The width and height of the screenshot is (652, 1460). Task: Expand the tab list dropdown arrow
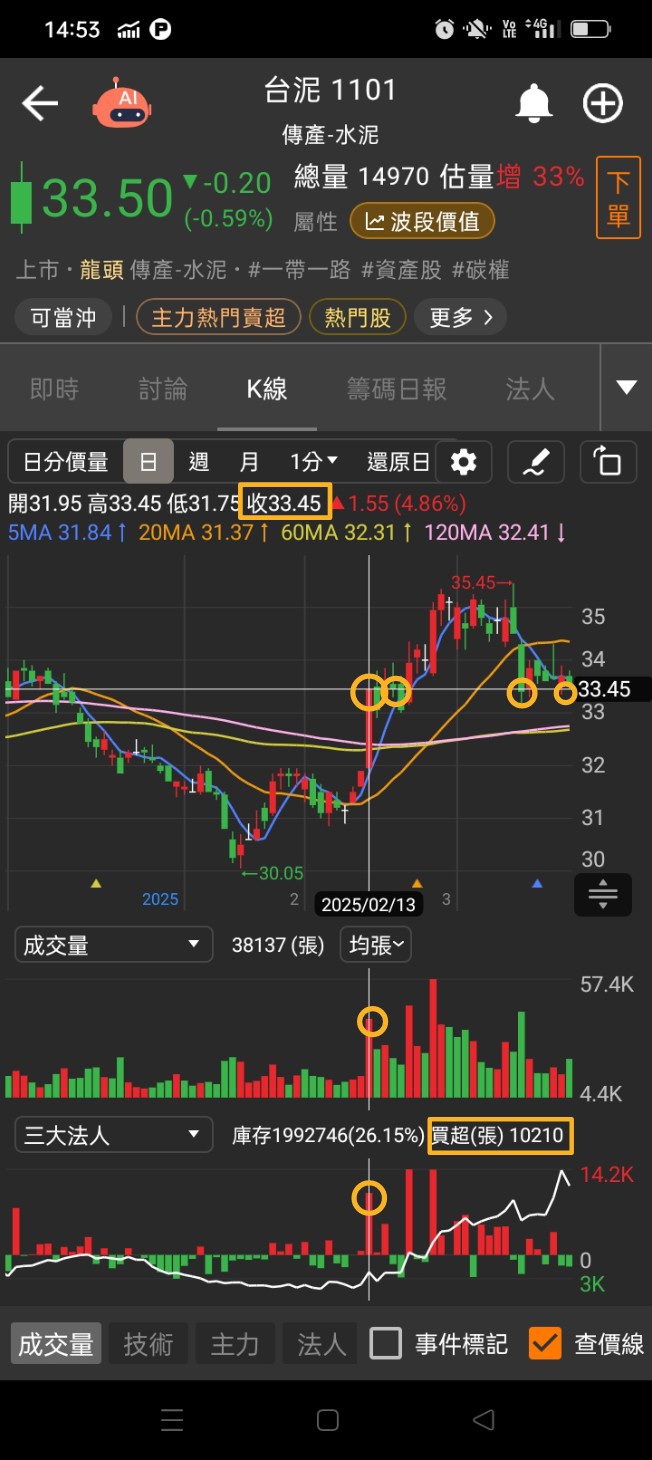(x=626, y=388)
